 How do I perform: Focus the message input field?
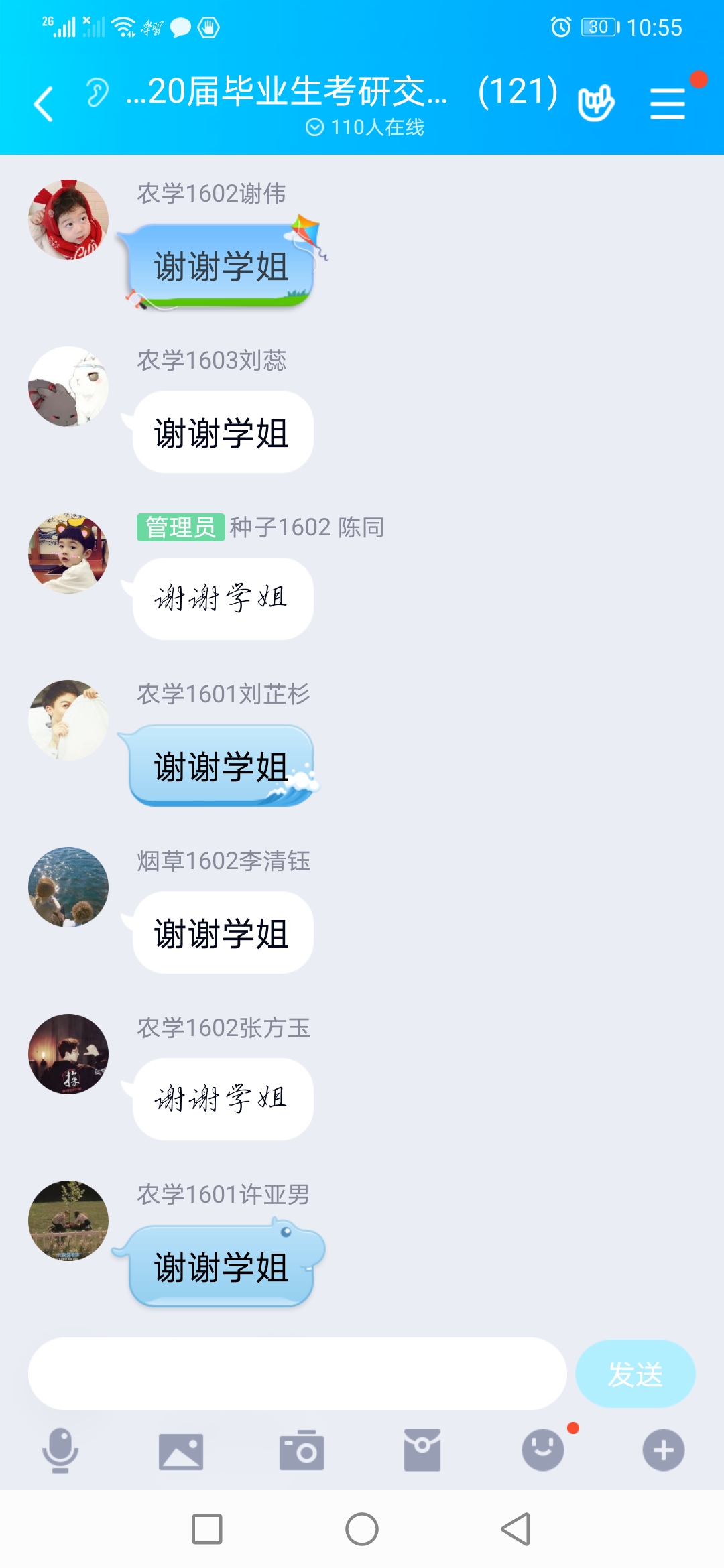pos(298,1374)
